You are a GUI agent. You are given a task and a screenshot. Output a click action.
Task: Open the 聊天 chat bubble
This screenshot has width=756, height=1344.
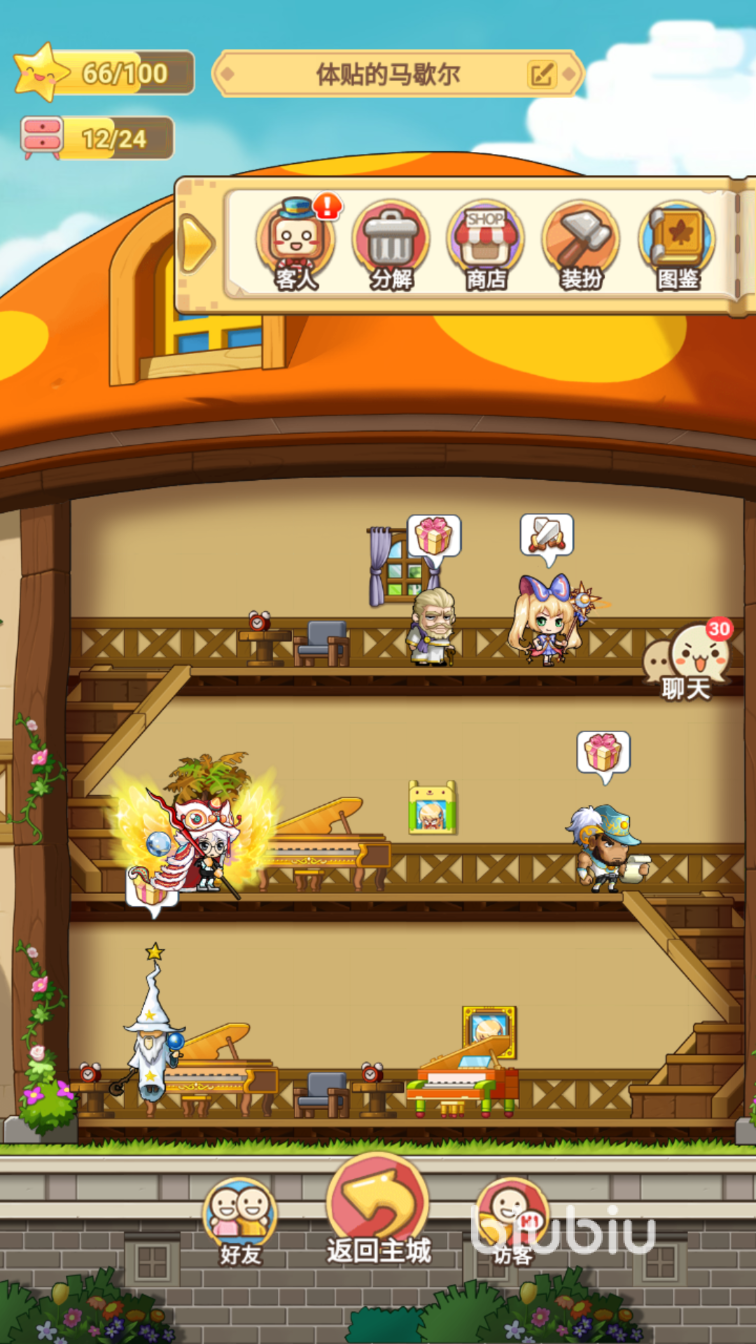688,660
